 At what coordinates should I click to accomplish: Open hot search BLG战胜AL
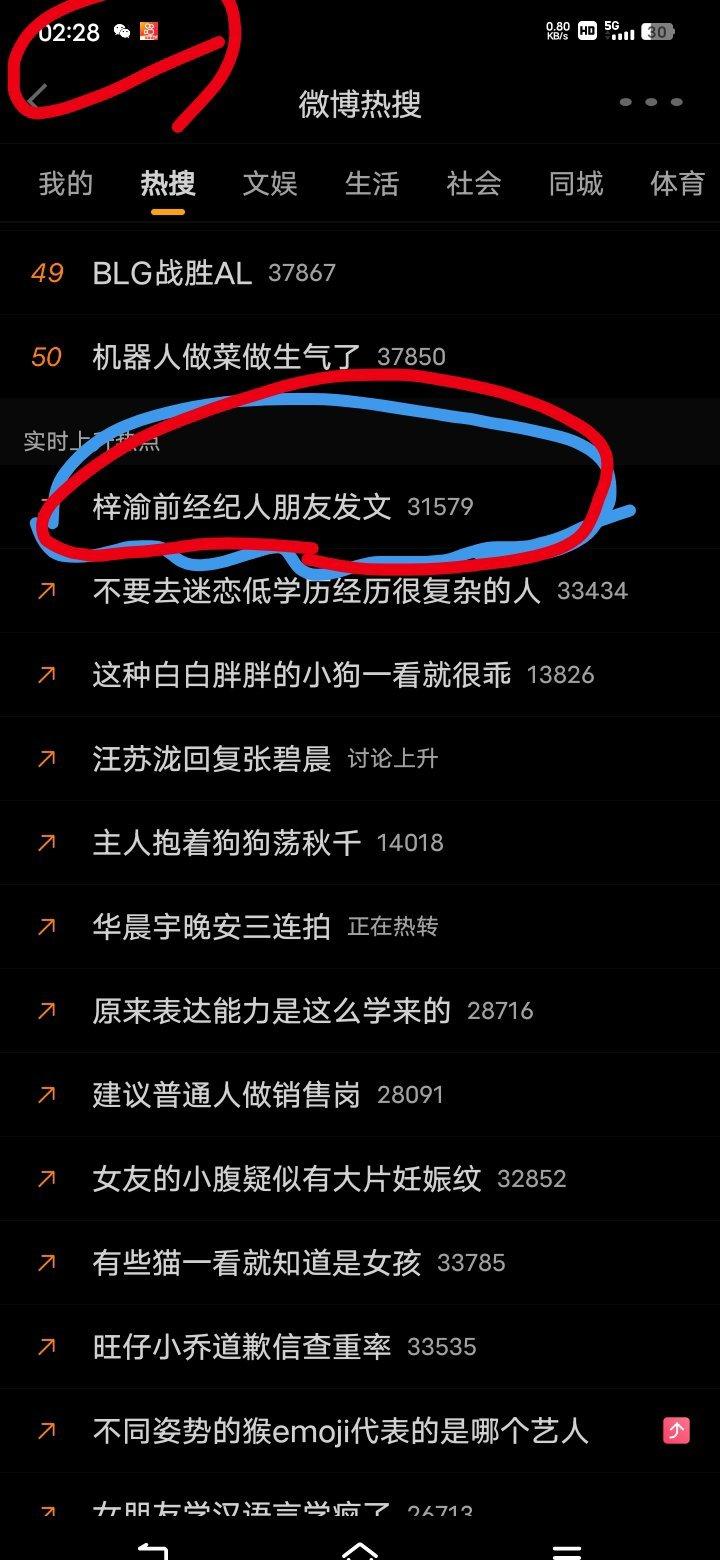172,273
